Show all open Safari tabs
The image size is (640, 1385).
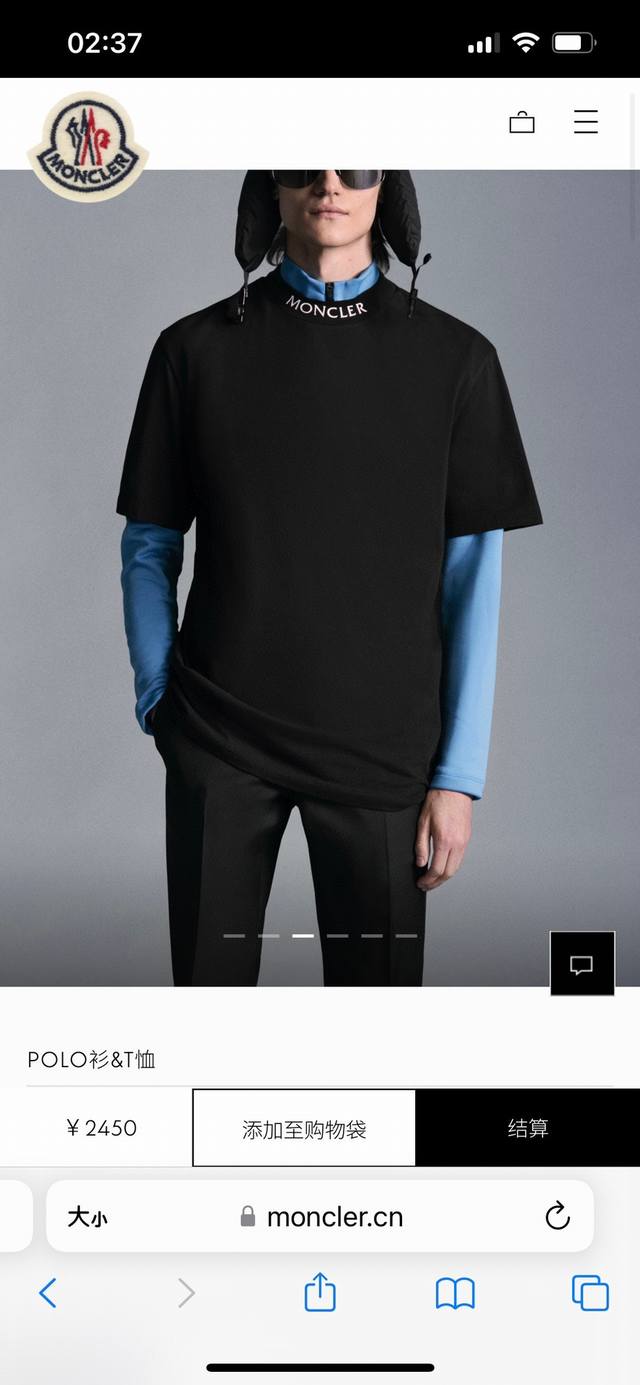point(590,1293)
